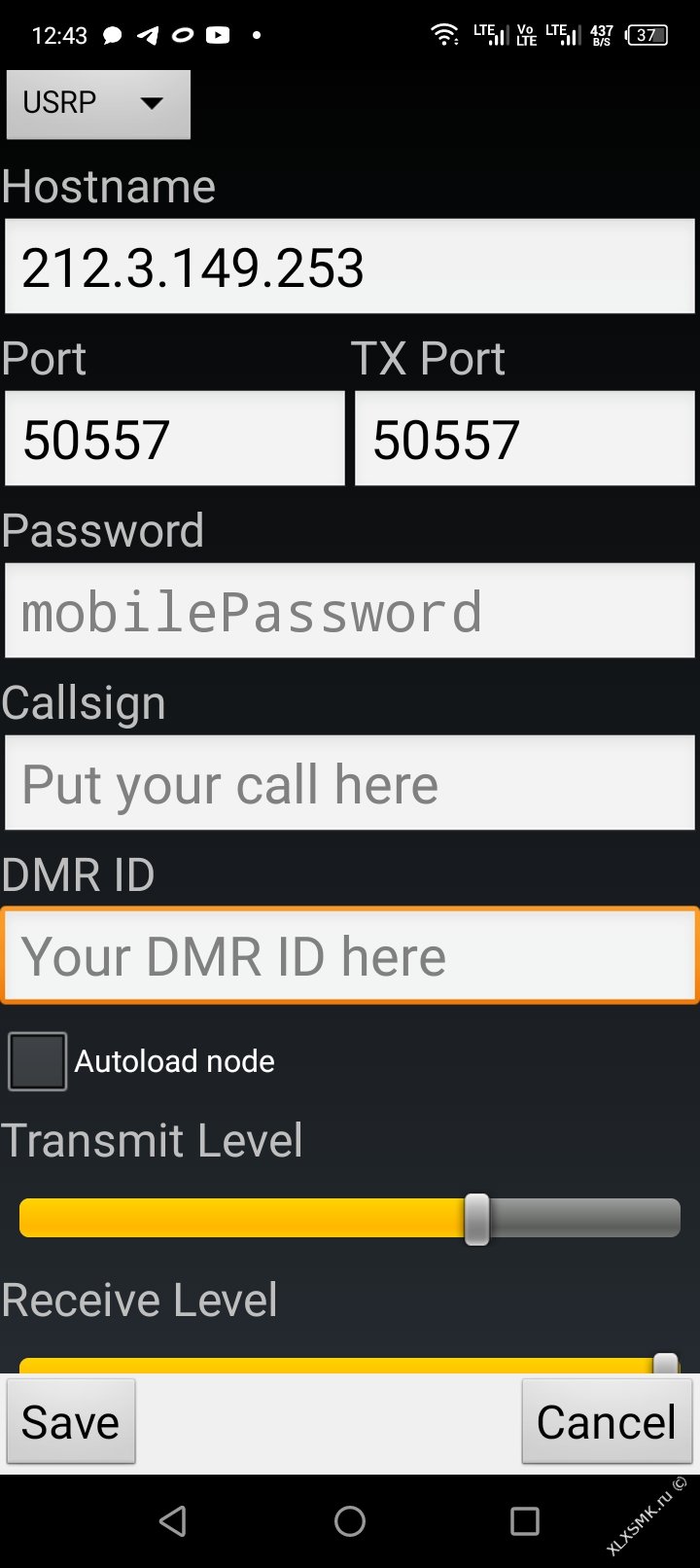The image size is (700, 1568).
Task: Tap the Receive Level slider
Action: click(350, 1364)
